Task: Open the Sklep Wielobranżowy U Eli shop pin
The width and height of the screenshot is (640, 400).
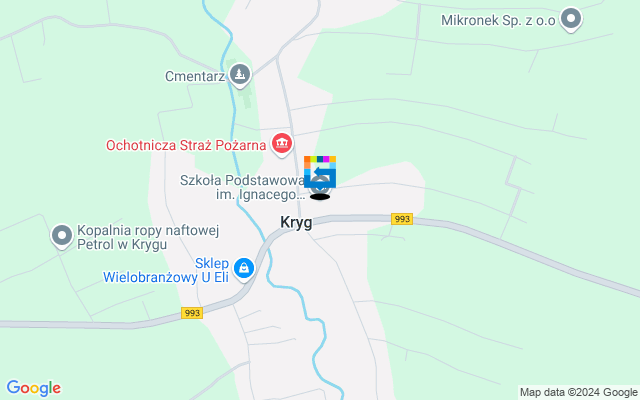Action: coord(244,268)
